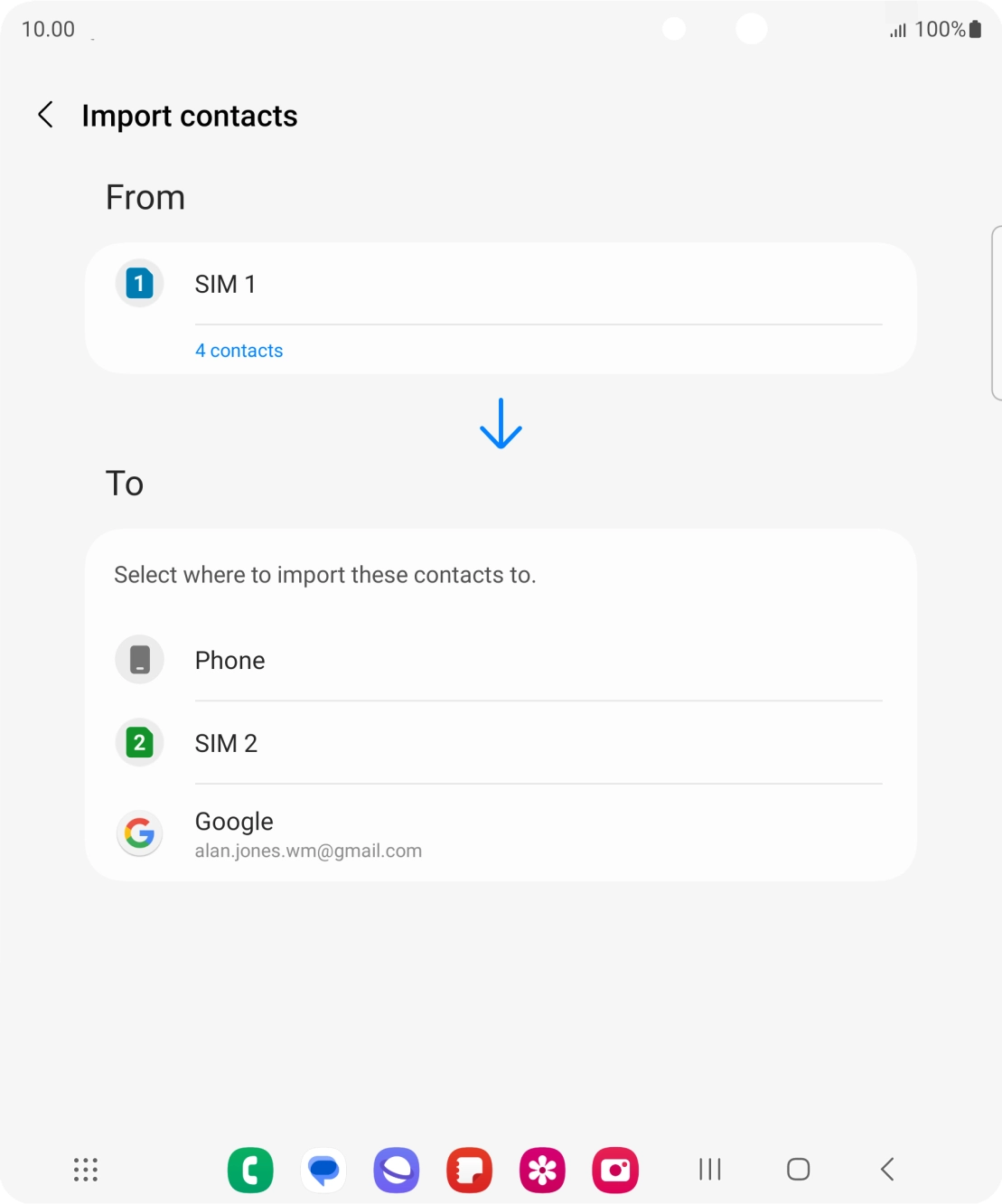Image resolution: width=1002 pixels, height=1204 pixels.
Task: Tap the Recents navigation button
Action: pos(710,1169)
